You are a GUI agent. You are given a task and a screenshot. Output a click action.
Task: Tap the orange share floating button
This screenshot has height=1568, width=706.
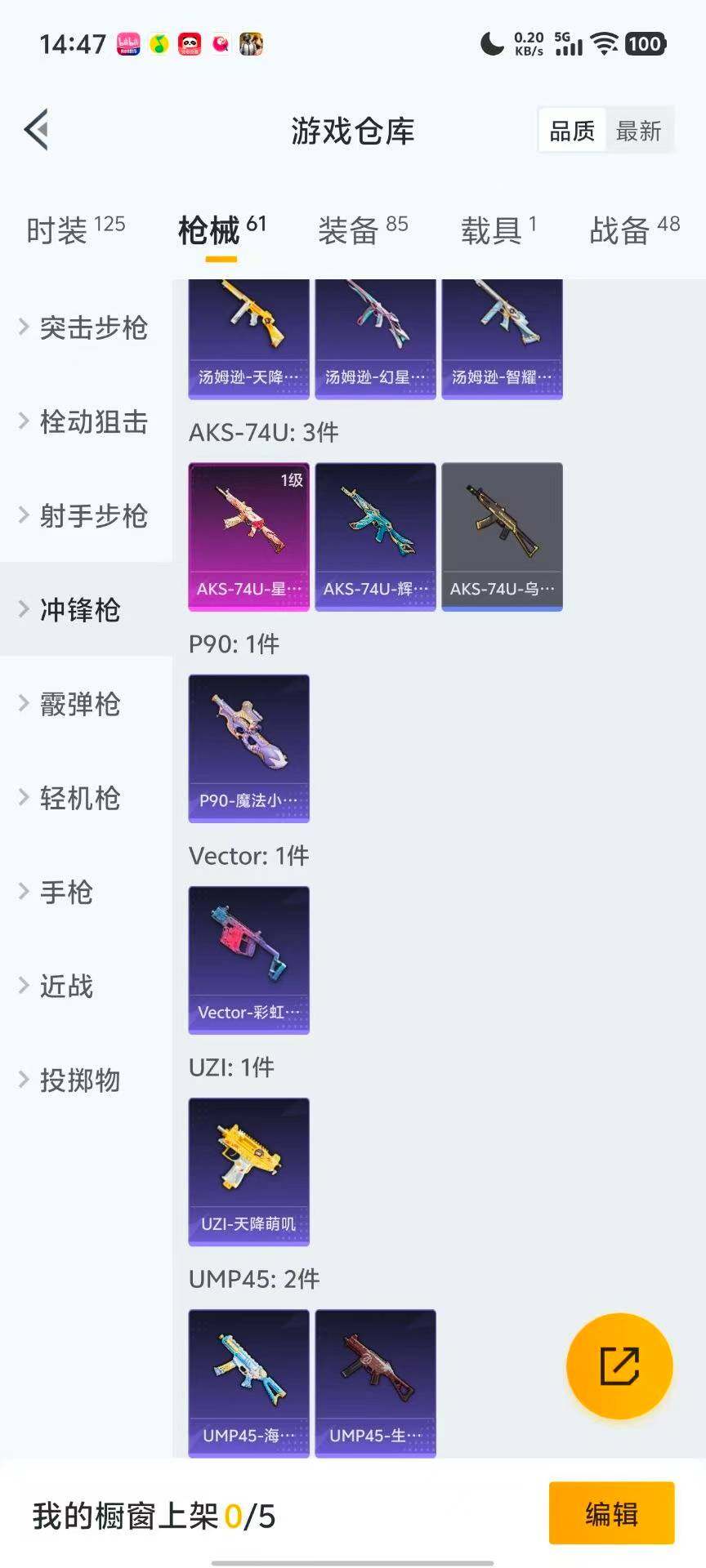(x=619, y=1365)
